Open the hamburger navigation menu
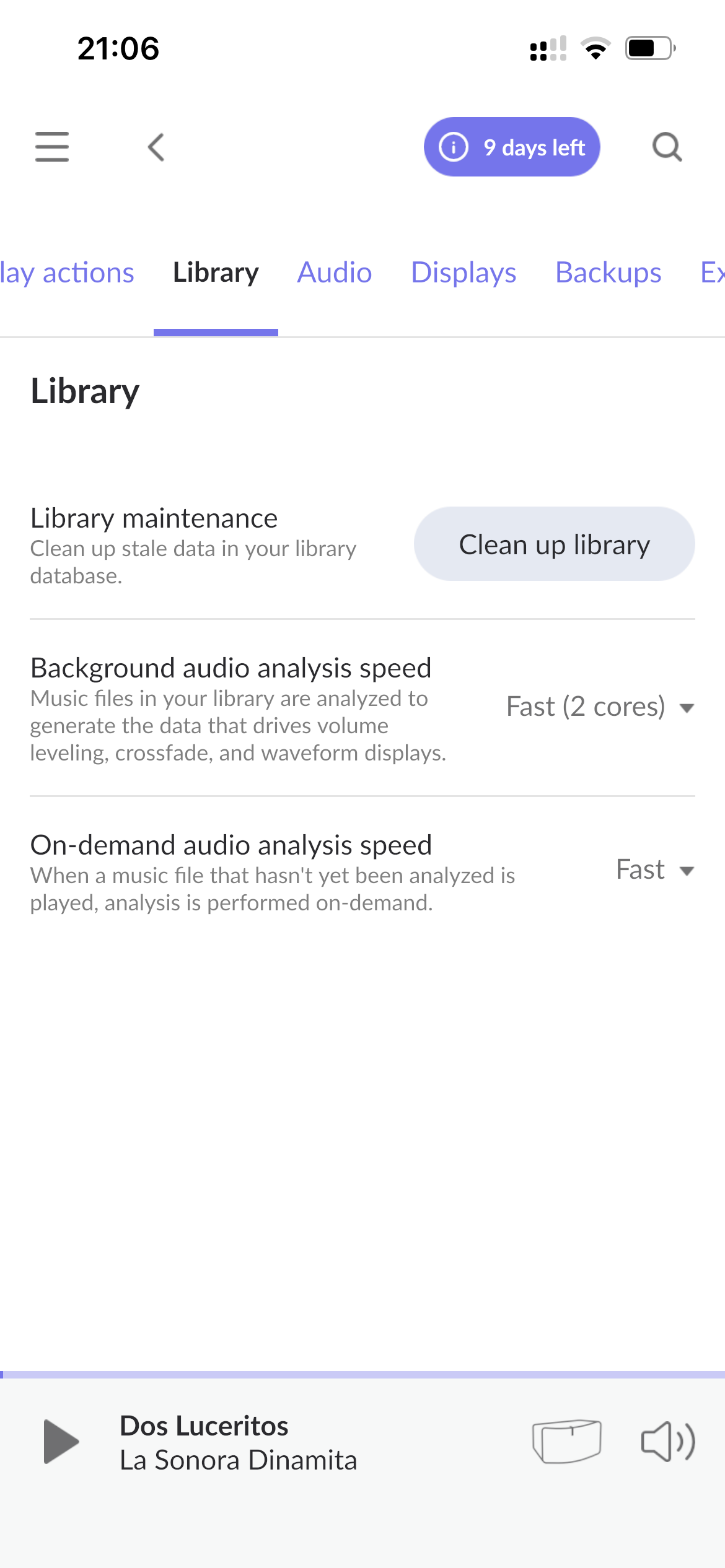The image size is (725, 1568). pyautogui.click(x=52, y=147)
